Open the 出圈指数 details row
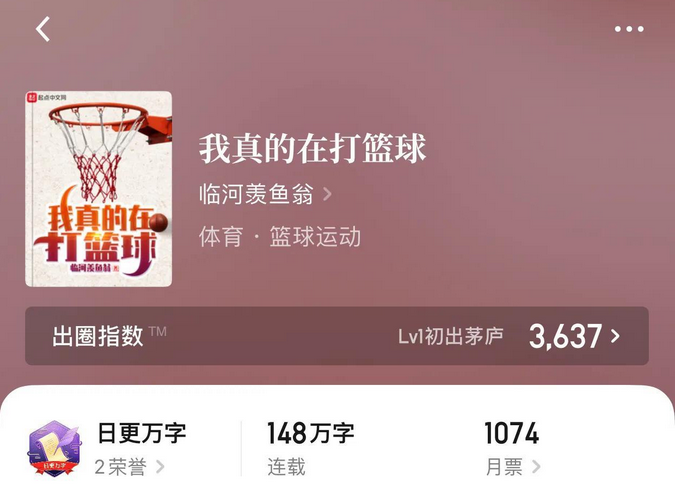Viewport: 676px width, 487px height. coord(337,336)
